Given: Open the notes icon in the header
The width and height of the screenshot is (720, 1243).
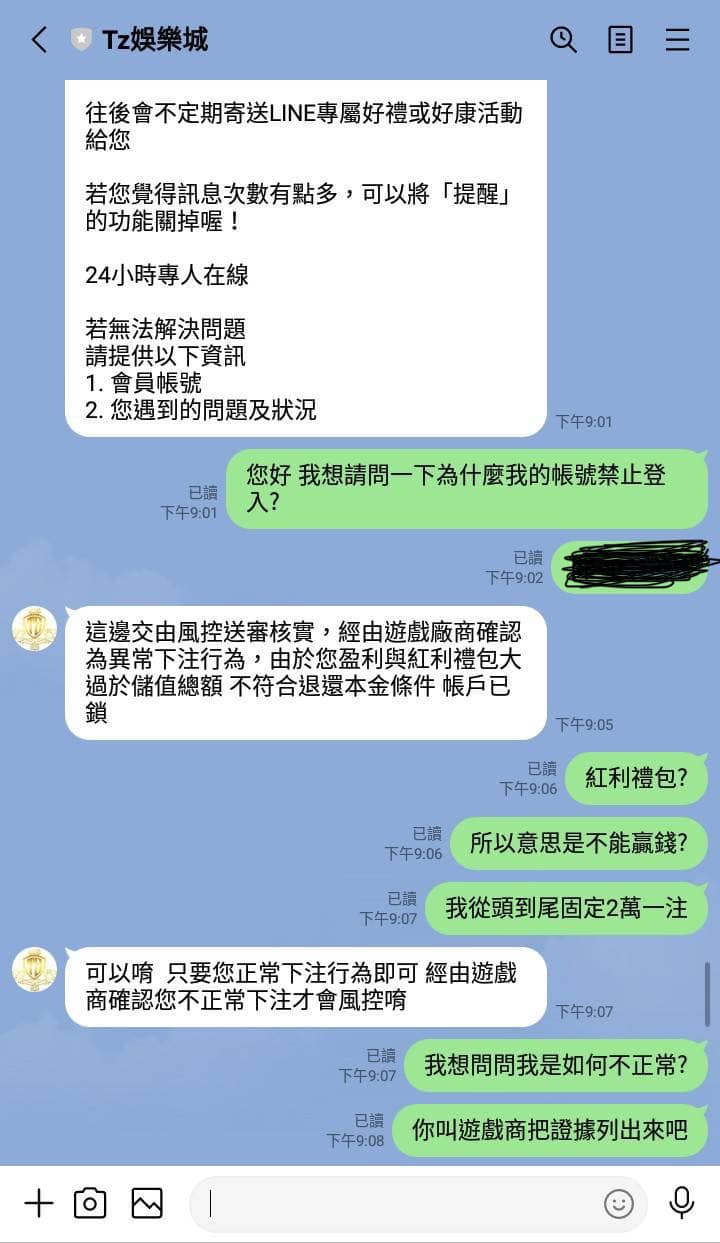Looking at the screenshot, I should 620,40.
